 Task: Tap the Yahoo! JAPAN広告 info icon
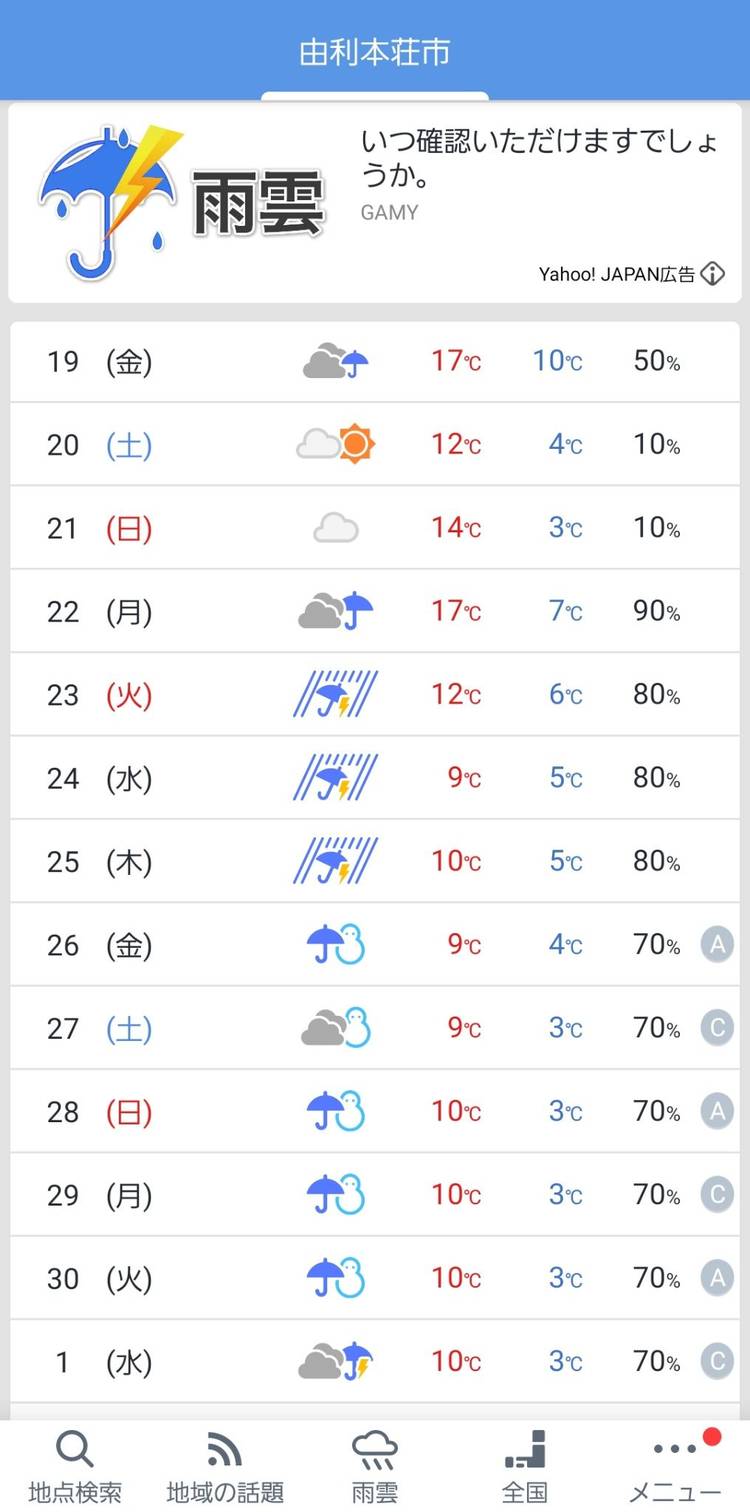coord(712,274)
